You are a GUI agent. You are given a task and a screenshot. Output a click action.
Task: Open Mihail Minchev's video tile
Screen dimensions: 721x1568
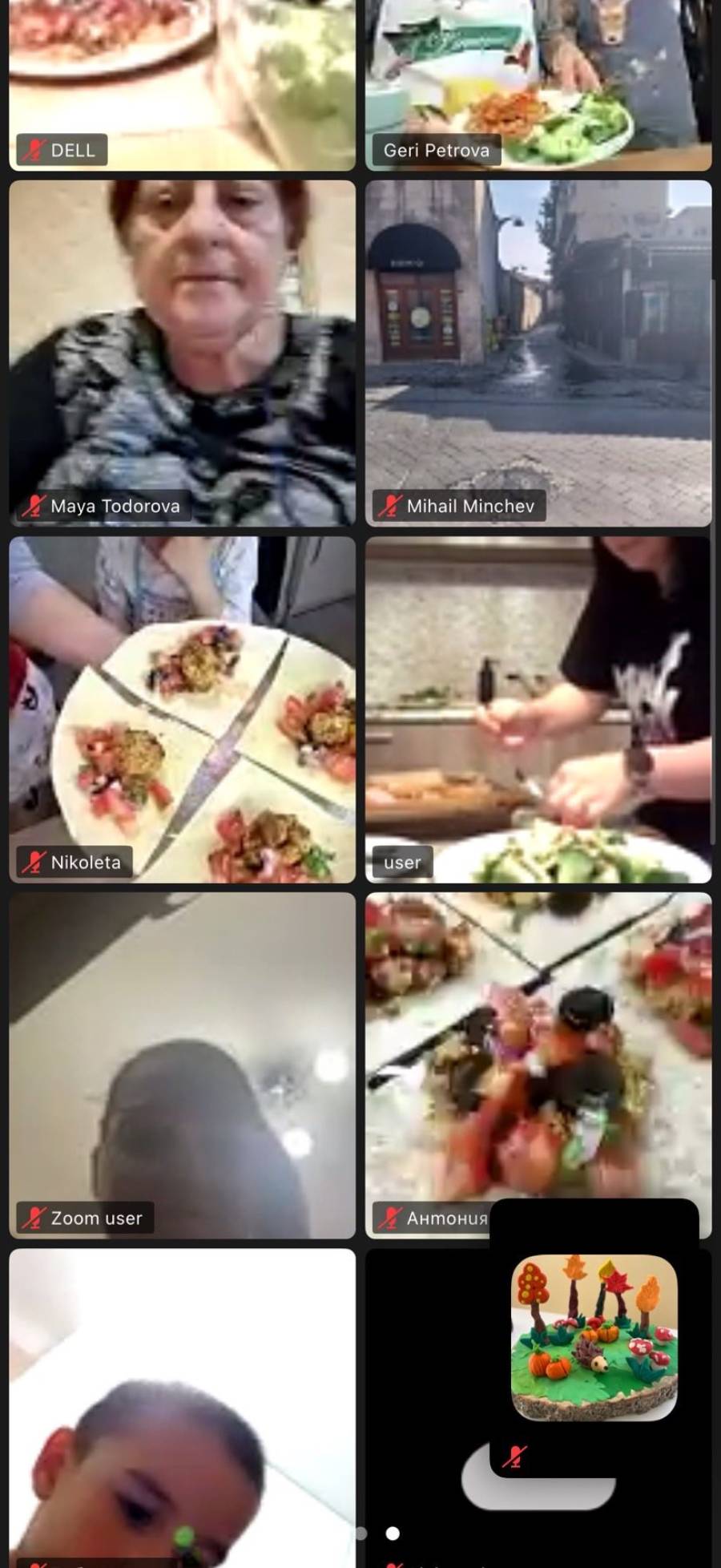pos(538,353)
